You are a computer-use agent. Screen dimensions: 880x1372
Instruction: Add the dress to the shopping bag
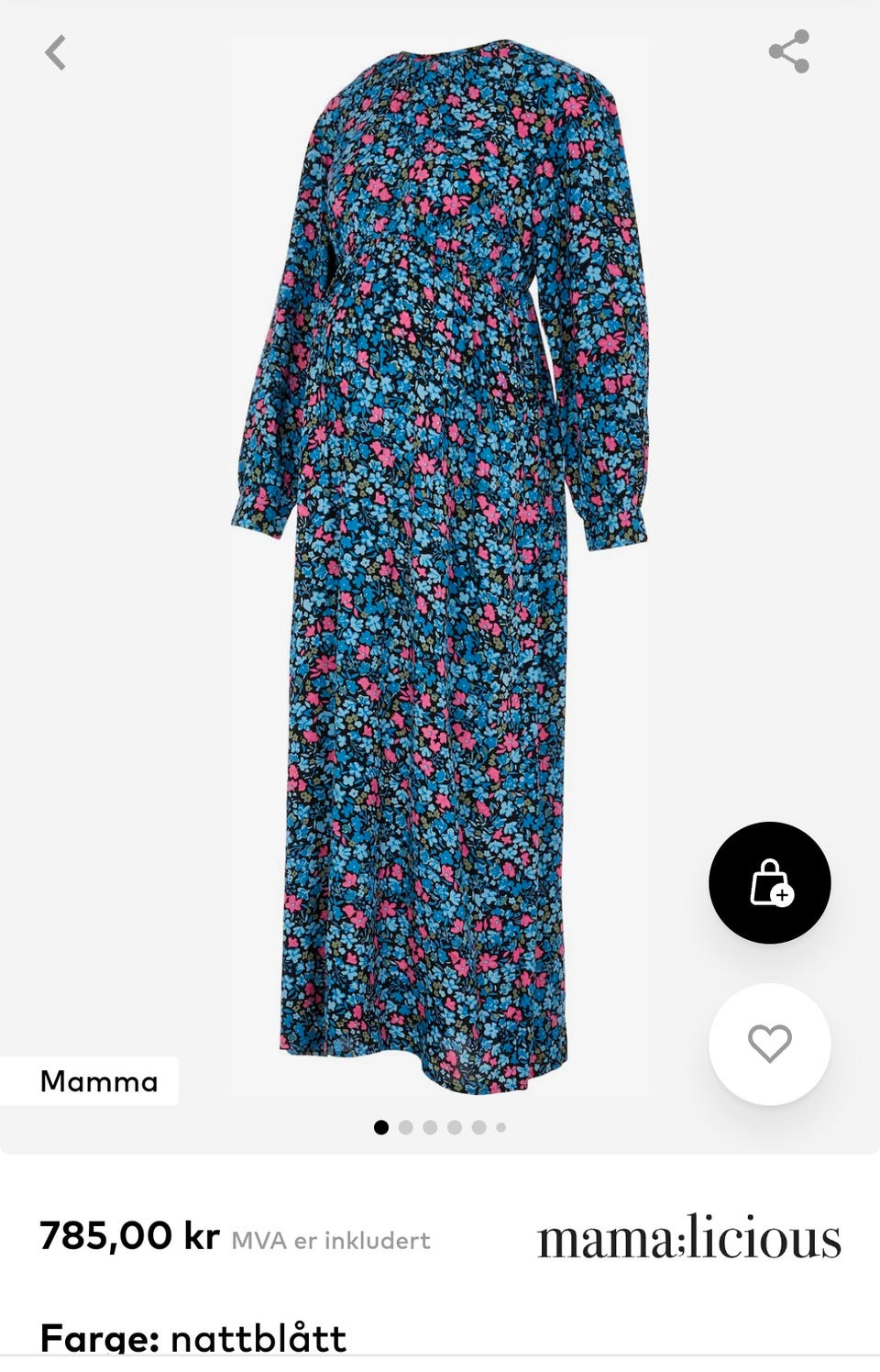[x=769, y=882]
